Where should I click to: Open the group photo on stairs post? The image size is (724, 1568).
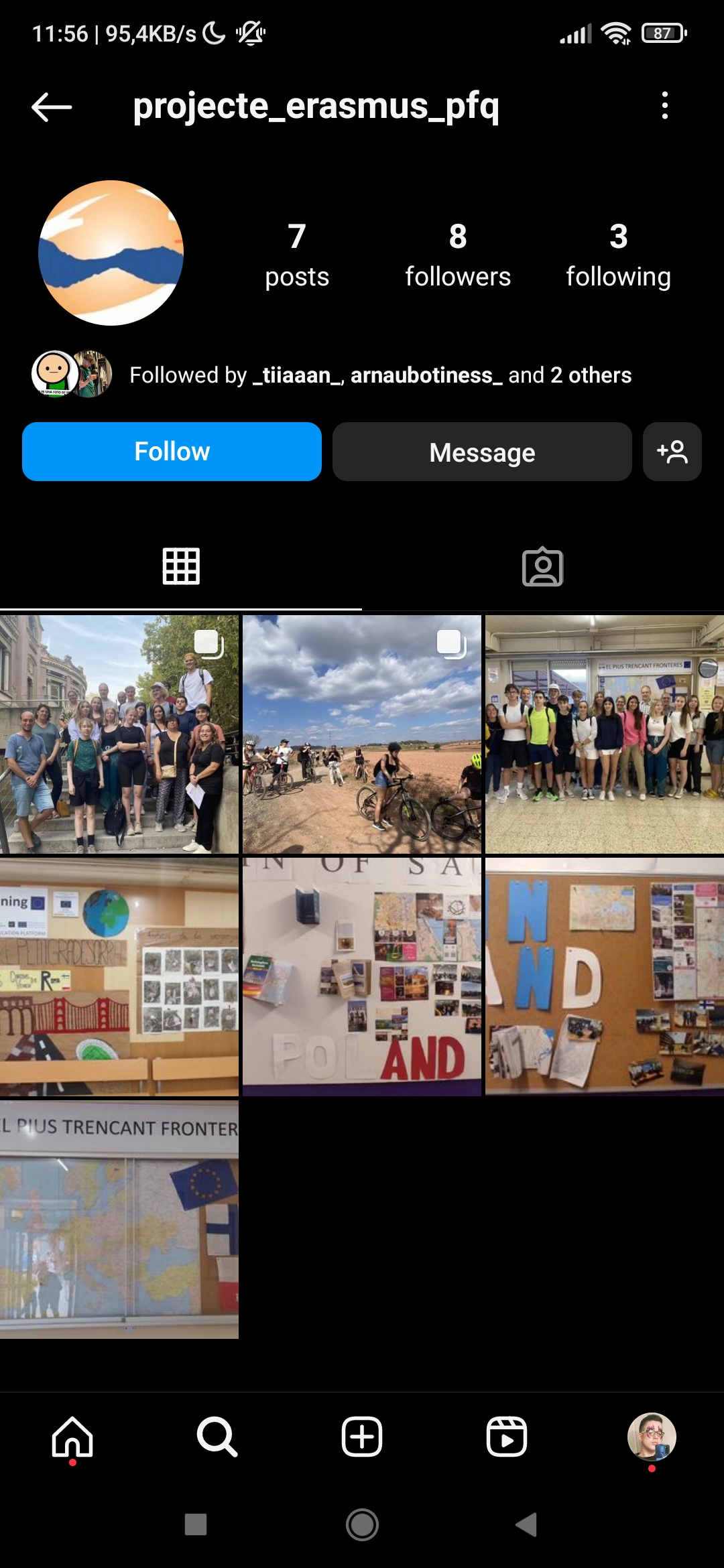coord(119,734)
